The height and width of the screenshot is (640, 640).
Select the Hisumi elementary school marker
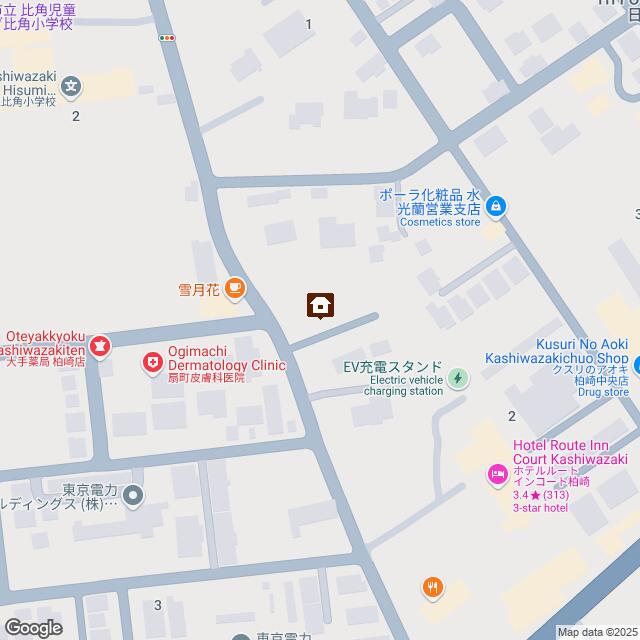pos(72,87)
